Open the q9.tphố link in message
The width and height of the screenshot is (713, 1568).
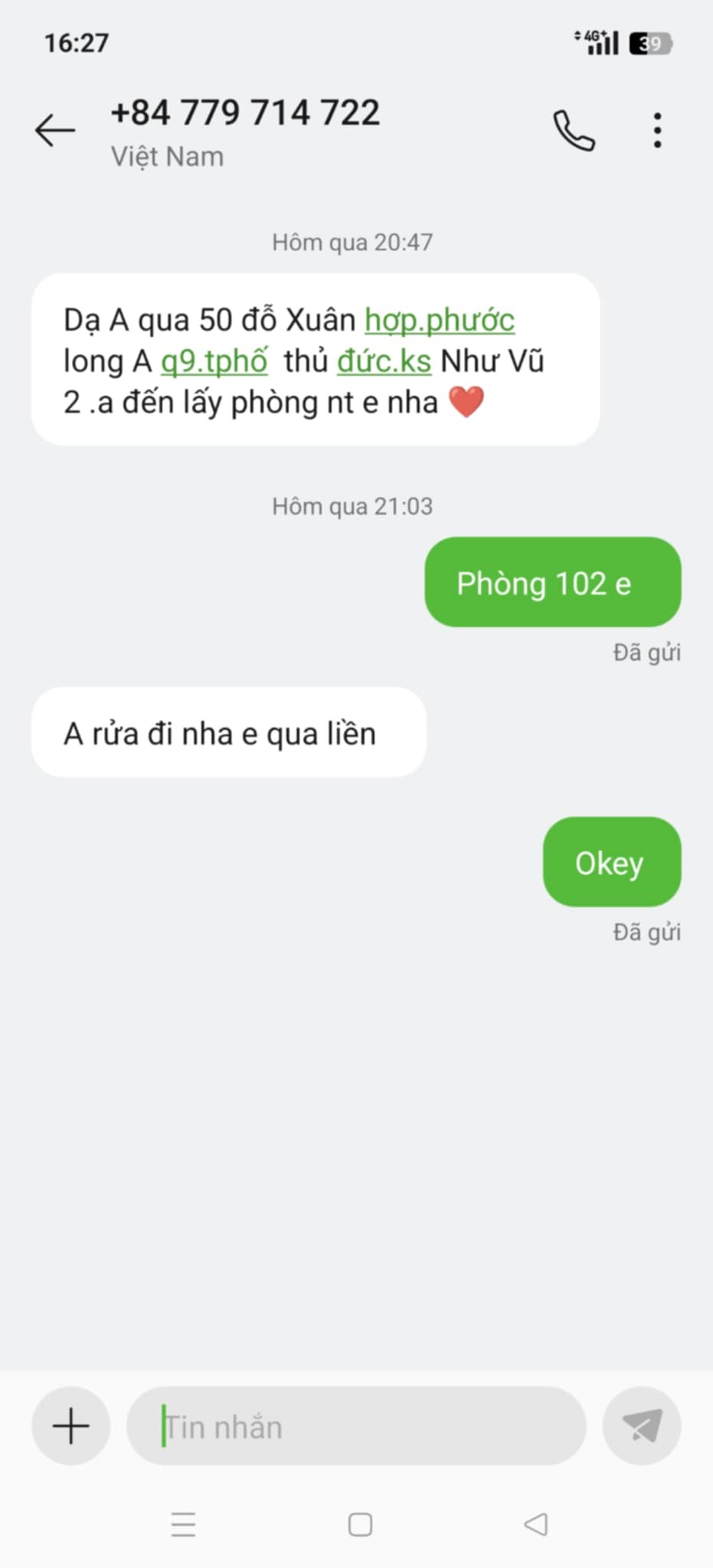tap(214, 361)
